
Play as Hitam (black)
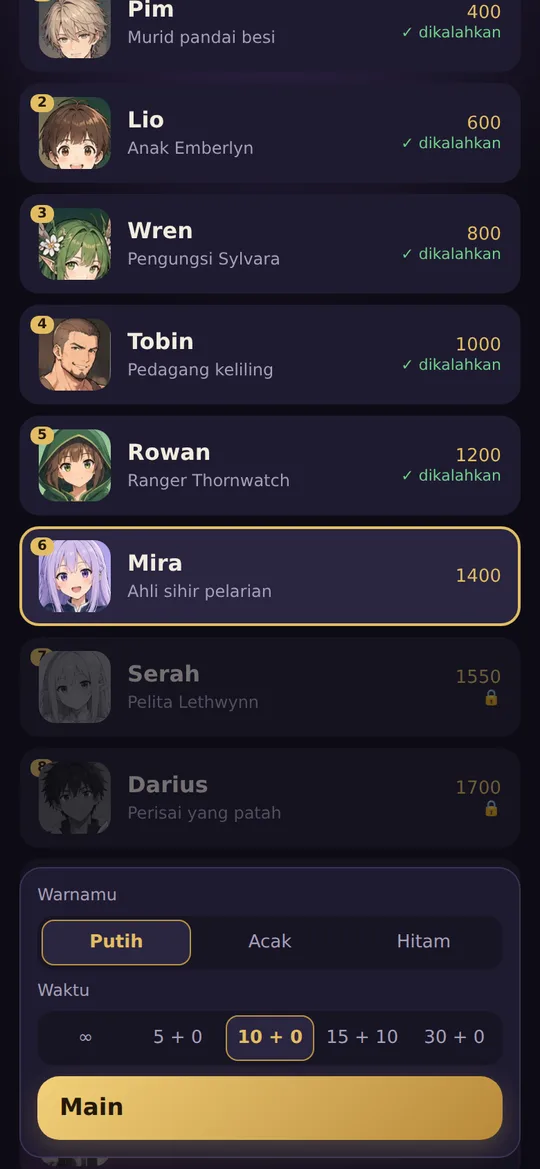click(x=424, y=942)
